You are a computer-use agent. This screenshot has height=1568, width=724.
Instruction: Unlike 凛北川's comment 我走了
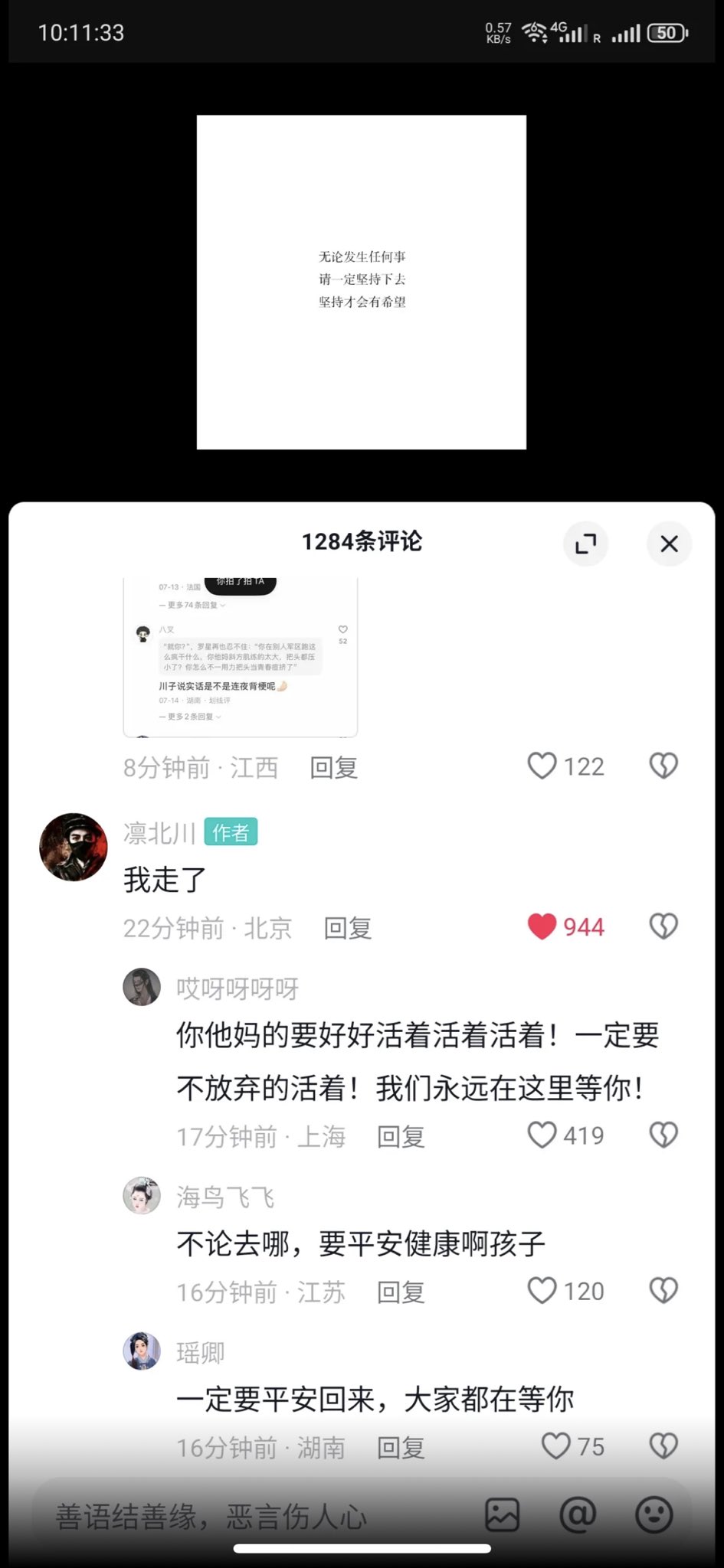tap(542, 926)
